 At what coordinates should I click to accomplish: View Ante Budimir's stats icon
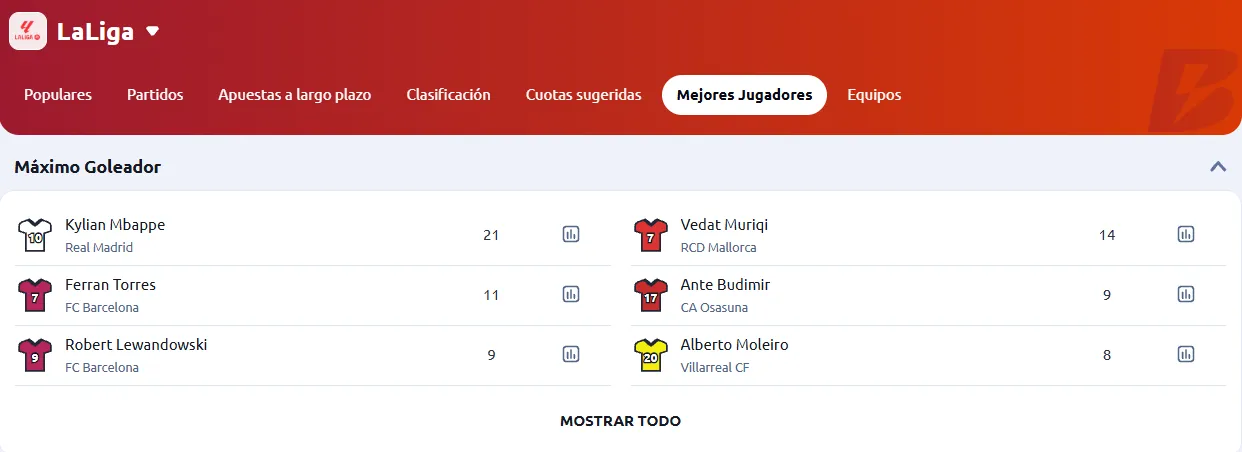point(1186,295)
